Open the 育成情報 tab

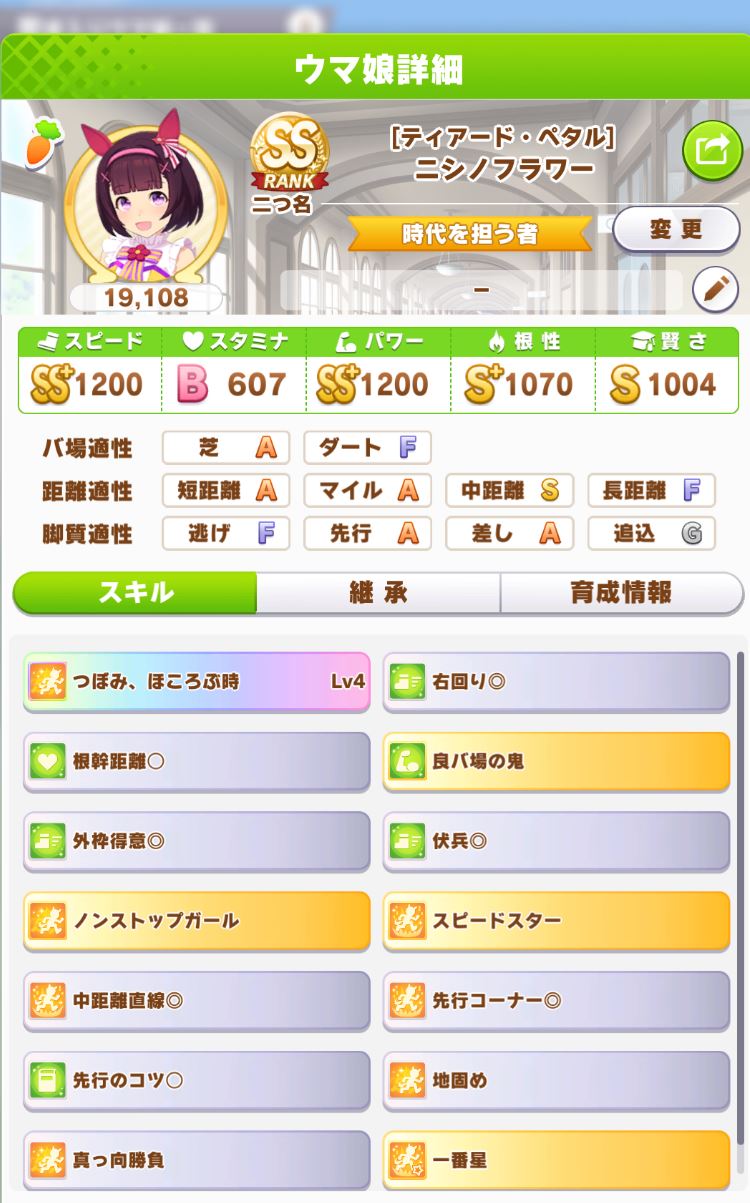pos(621,592)
